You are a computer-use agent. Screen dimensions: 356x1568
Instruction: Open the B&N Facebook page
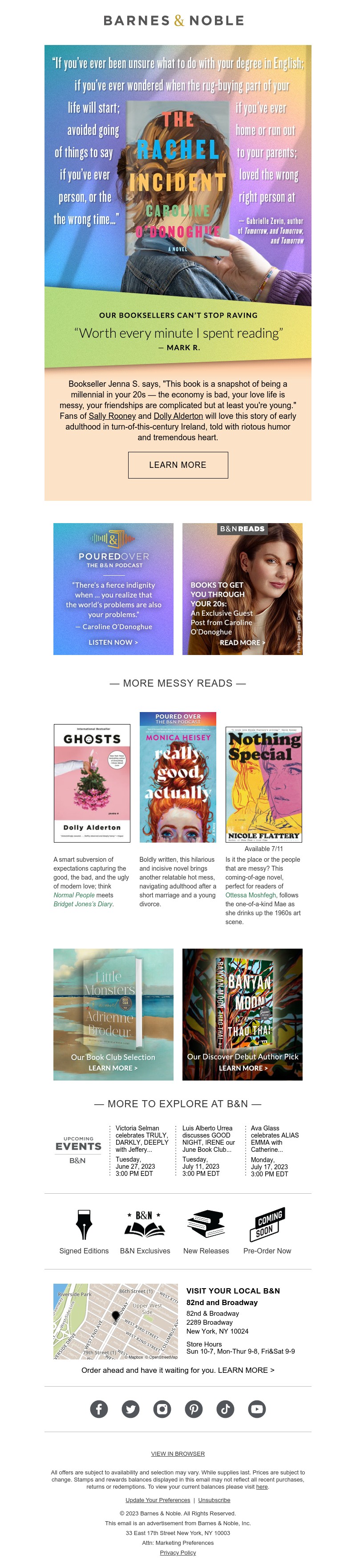99,1408
